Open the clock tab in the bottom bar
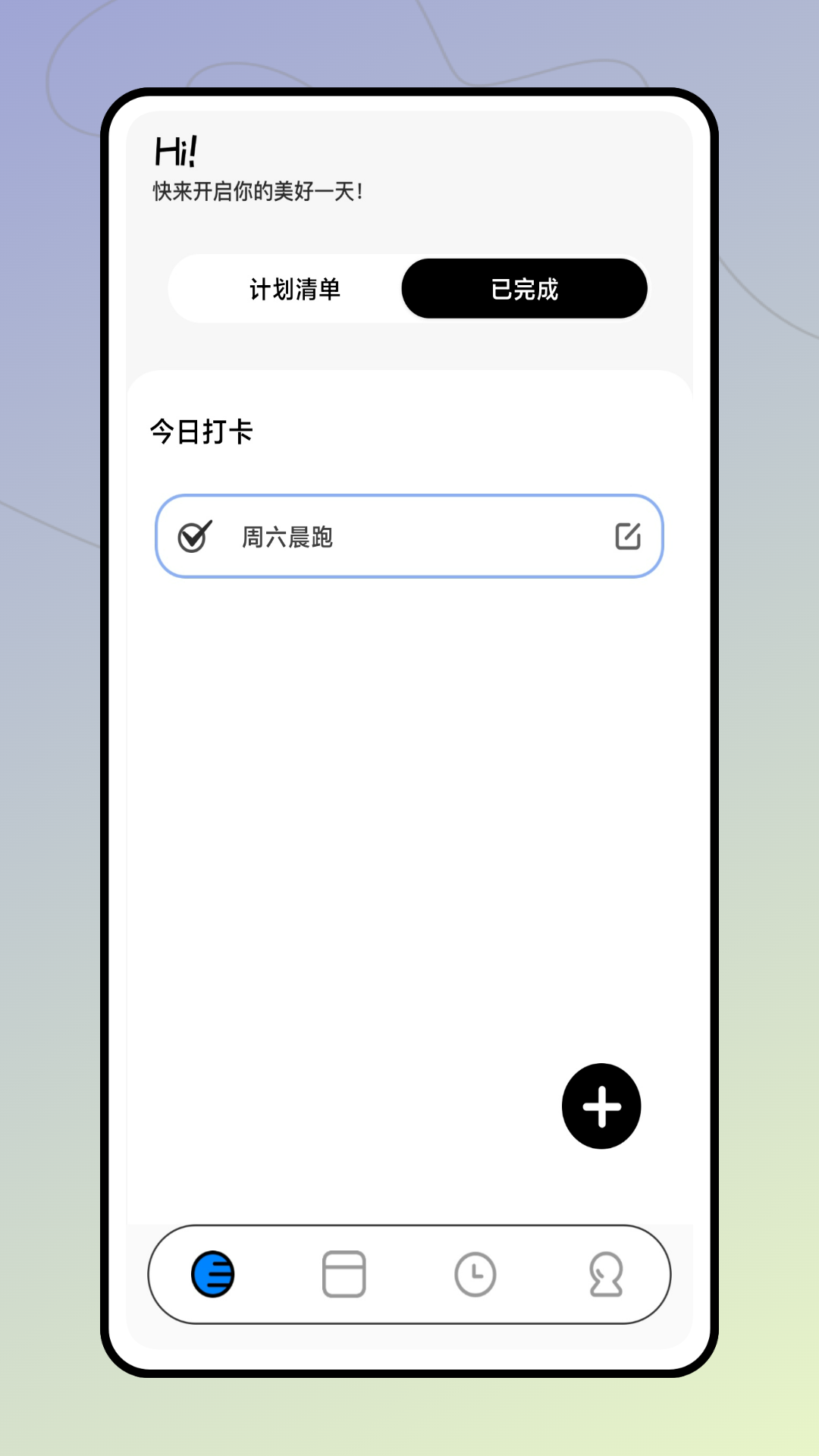The height and width of the screenshot is (1456, 819). click(x=475, y=1274)
